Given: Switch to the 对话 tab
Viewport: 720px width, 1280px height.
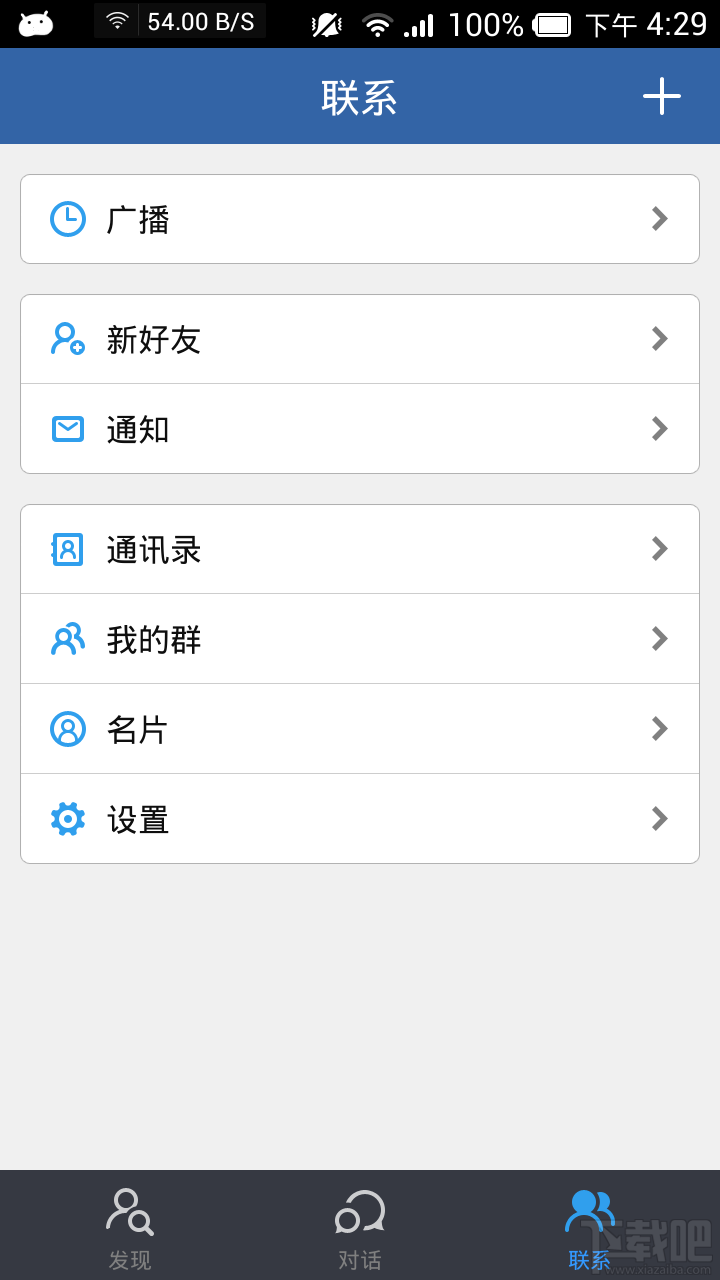Looking at the screenshot, I should point(358,1225).
